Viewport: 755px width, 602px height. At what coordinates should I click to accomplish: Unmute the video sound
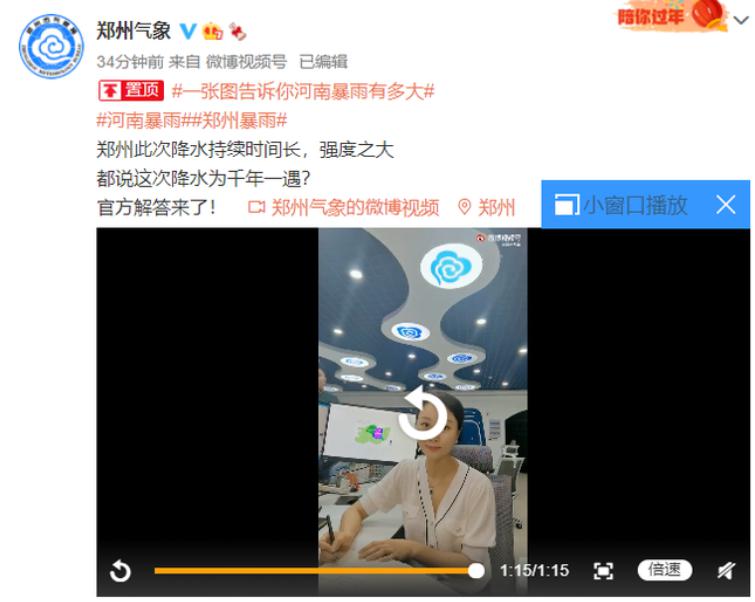click(725, 571)
